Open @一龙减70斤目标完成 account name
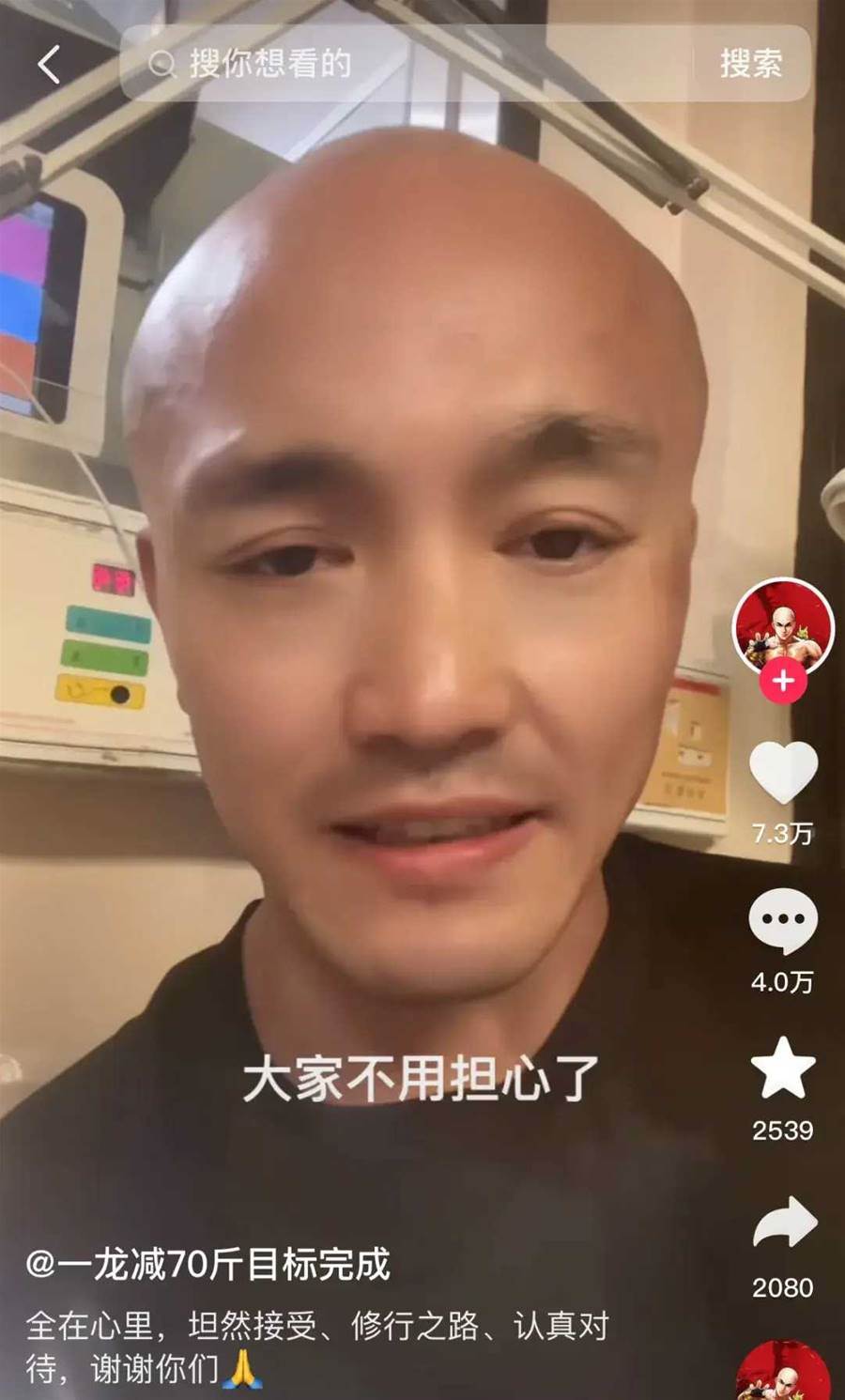This screenshot has width=845, height=1400. point(207,1264)
